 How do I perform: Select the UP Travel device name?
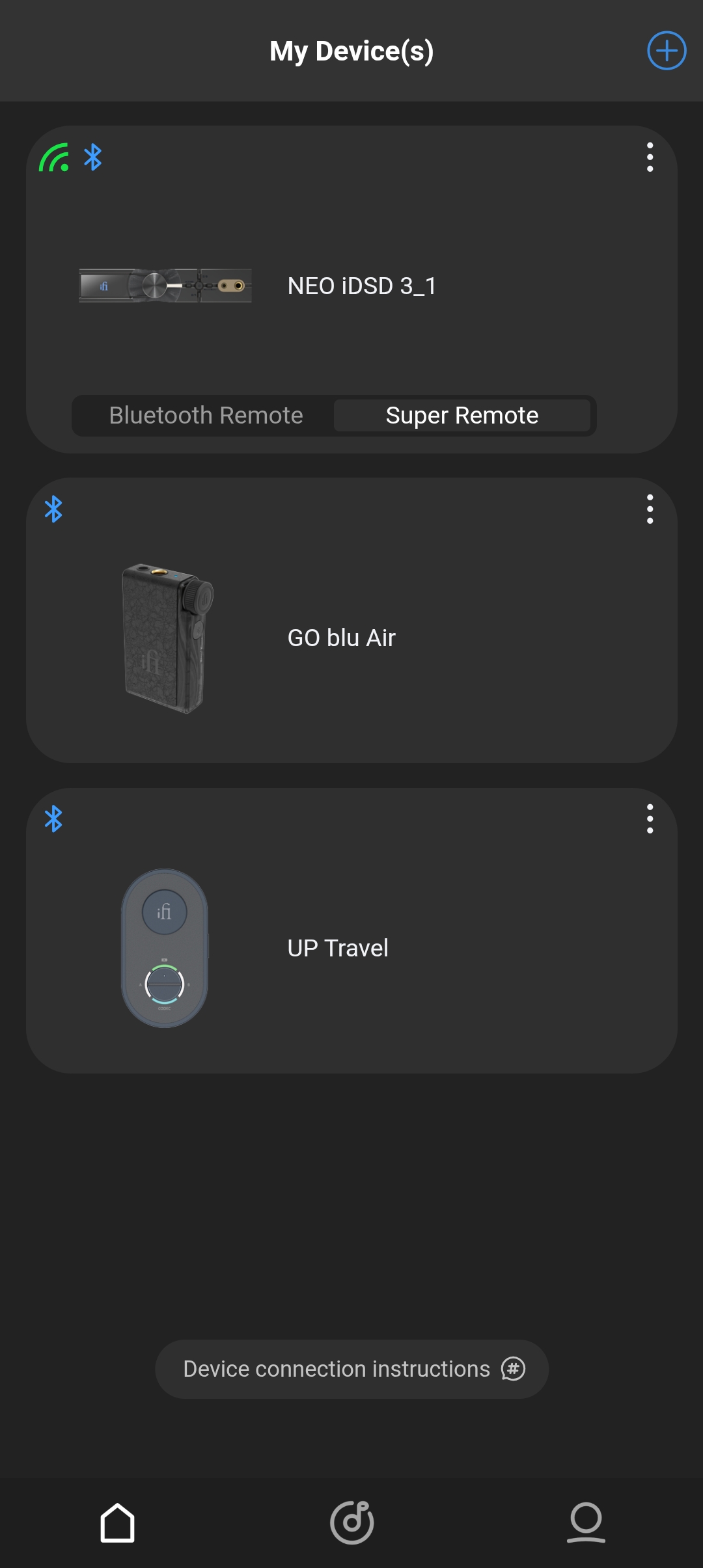coord(337,947)
